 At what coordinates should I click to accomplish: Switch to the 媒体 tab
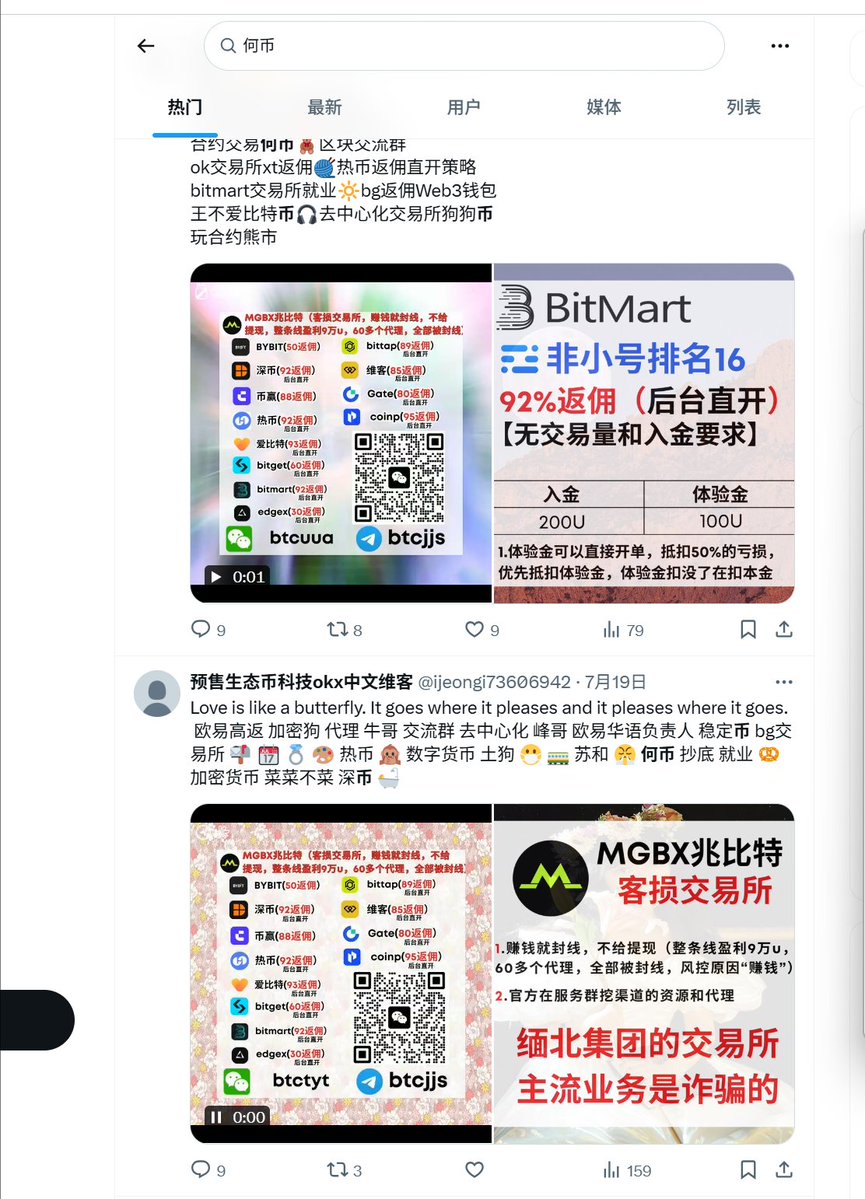pos(603,107)
